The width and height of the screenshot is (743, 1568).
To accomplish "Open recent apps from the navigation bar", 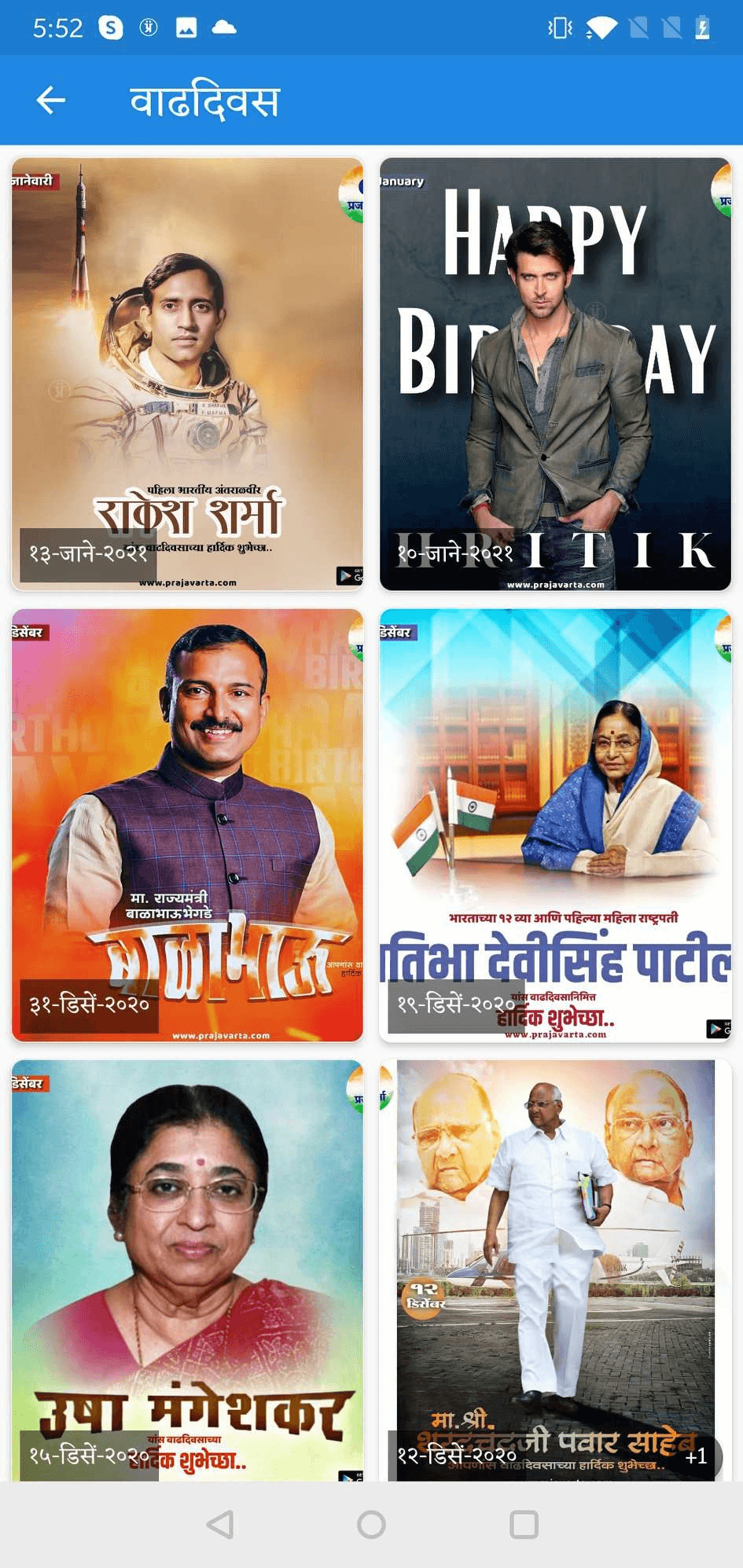I will point(524,1525).
